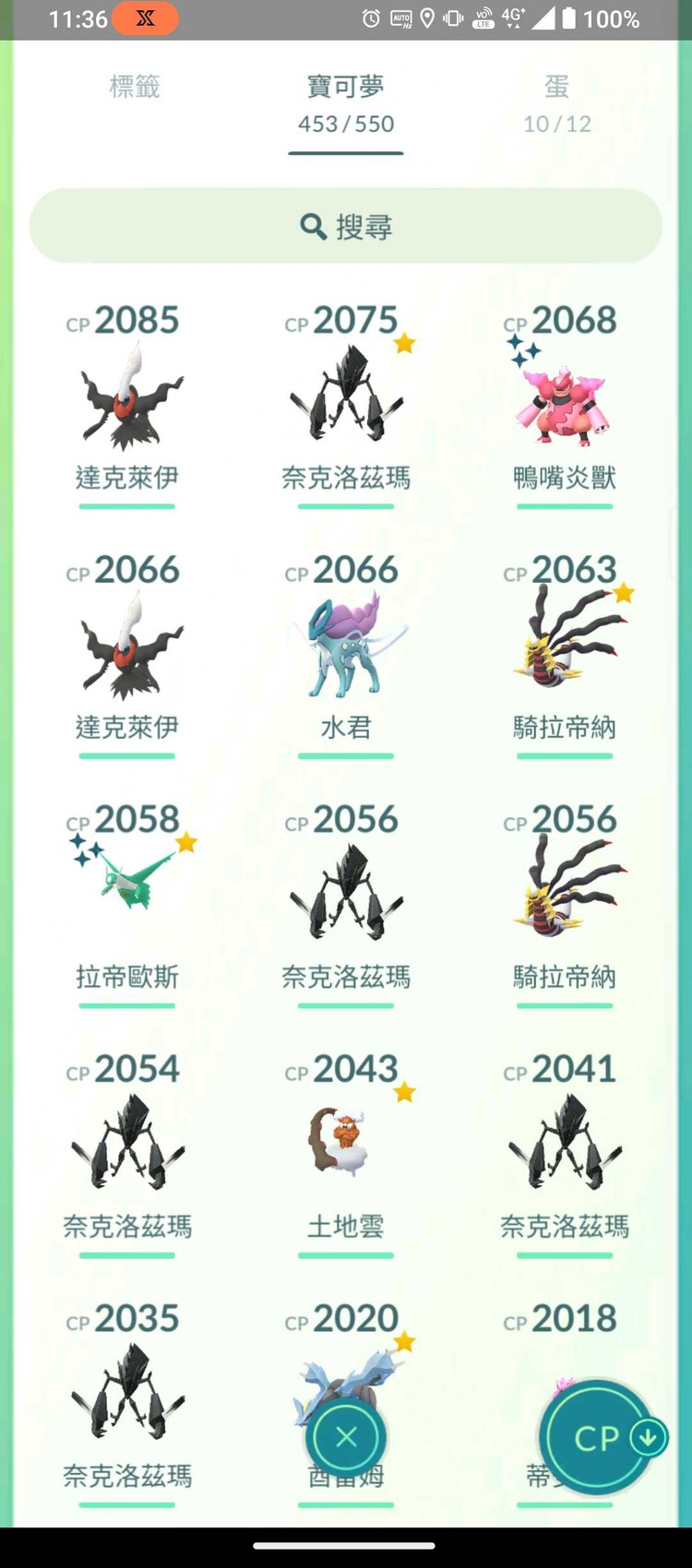Switch to the 蛋 eggs tab
The height and width of the screenshot is (1568, 692).
click(x=556, y=103)
